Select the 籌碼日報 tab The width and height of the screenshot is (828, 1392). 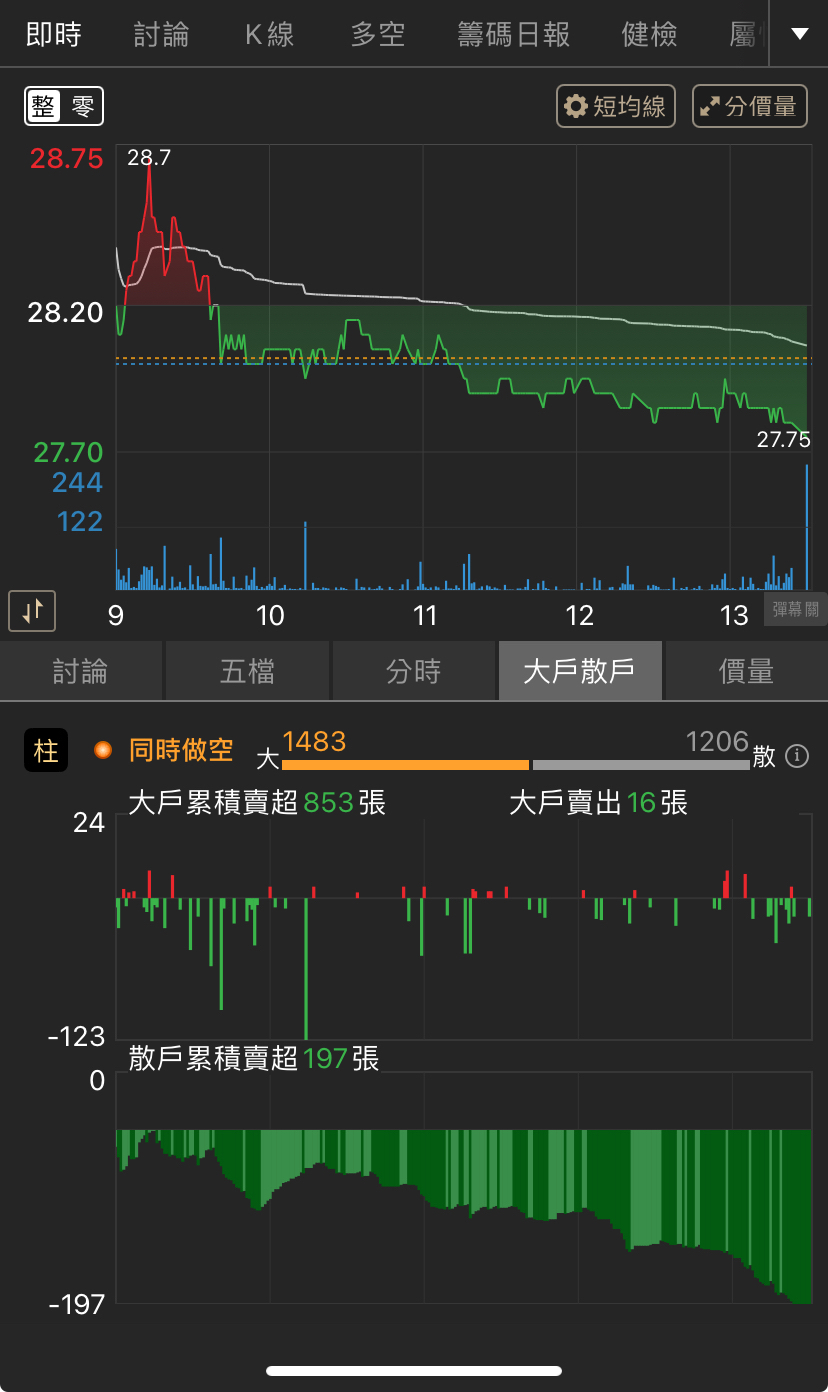tap(513, 35)
